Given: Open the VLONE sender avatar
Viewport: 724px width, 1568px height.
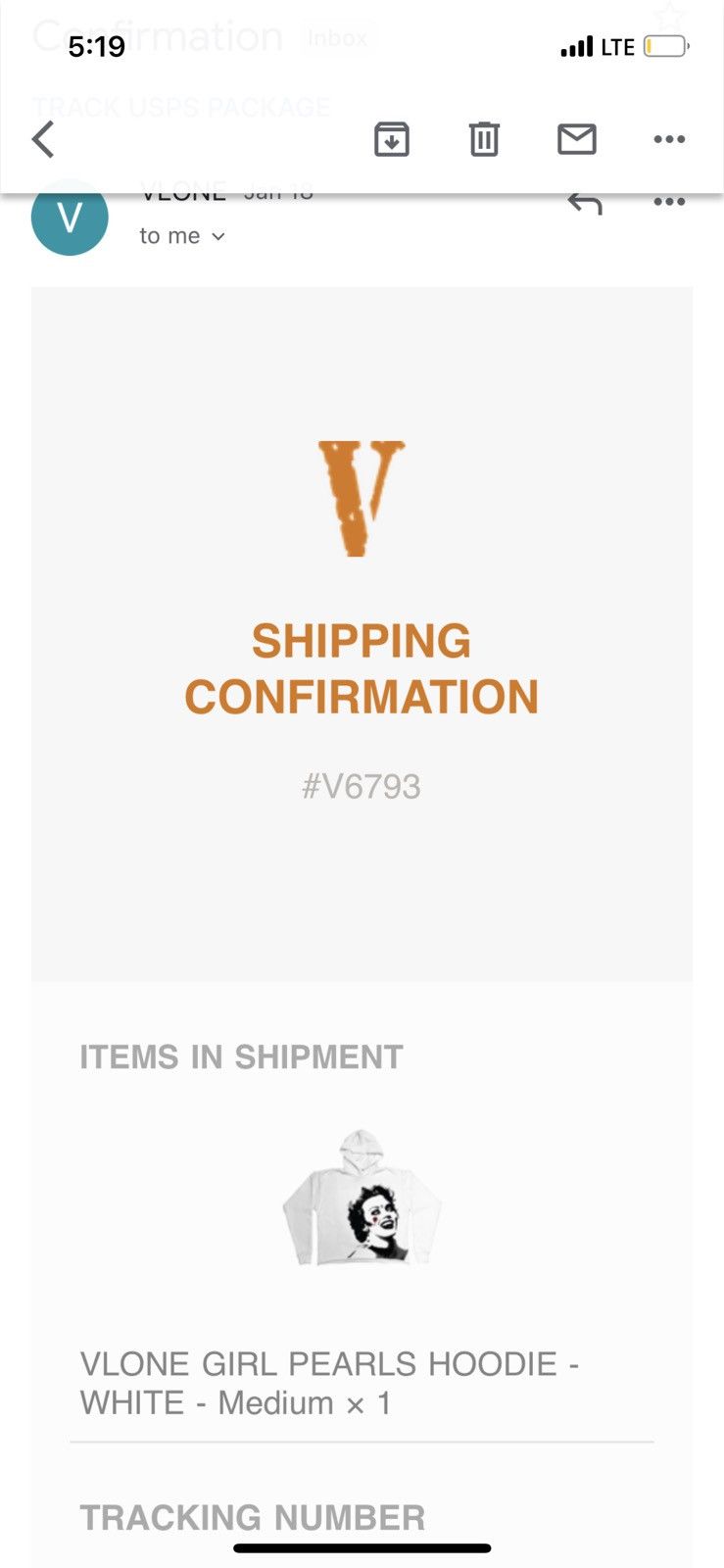Looking at the screenshot, I should pyautogui.click(x=70, y=218).
